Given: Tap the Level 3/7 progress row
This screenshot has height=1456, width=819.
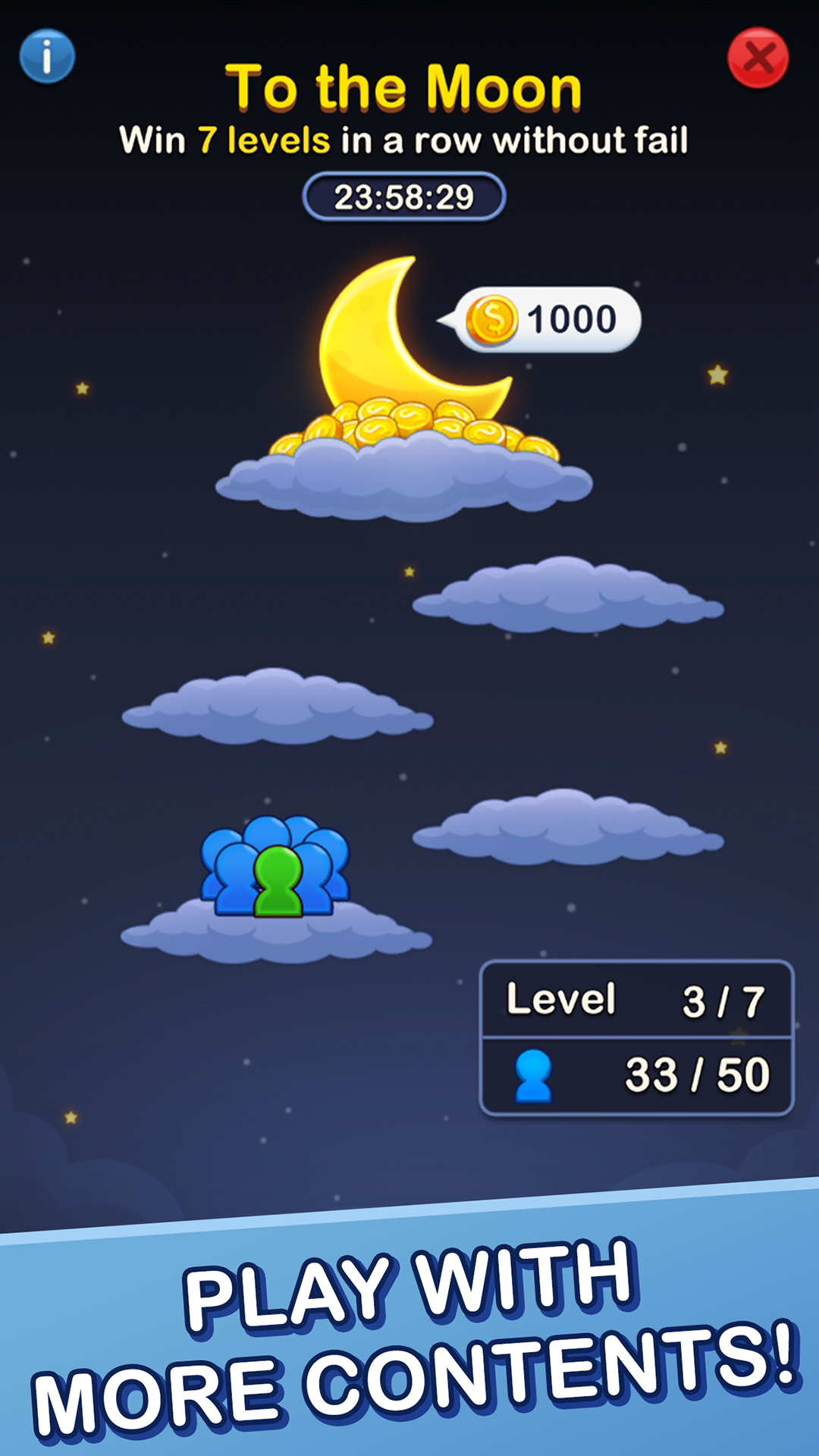Looking at the screenshot, I should point(635,999).
